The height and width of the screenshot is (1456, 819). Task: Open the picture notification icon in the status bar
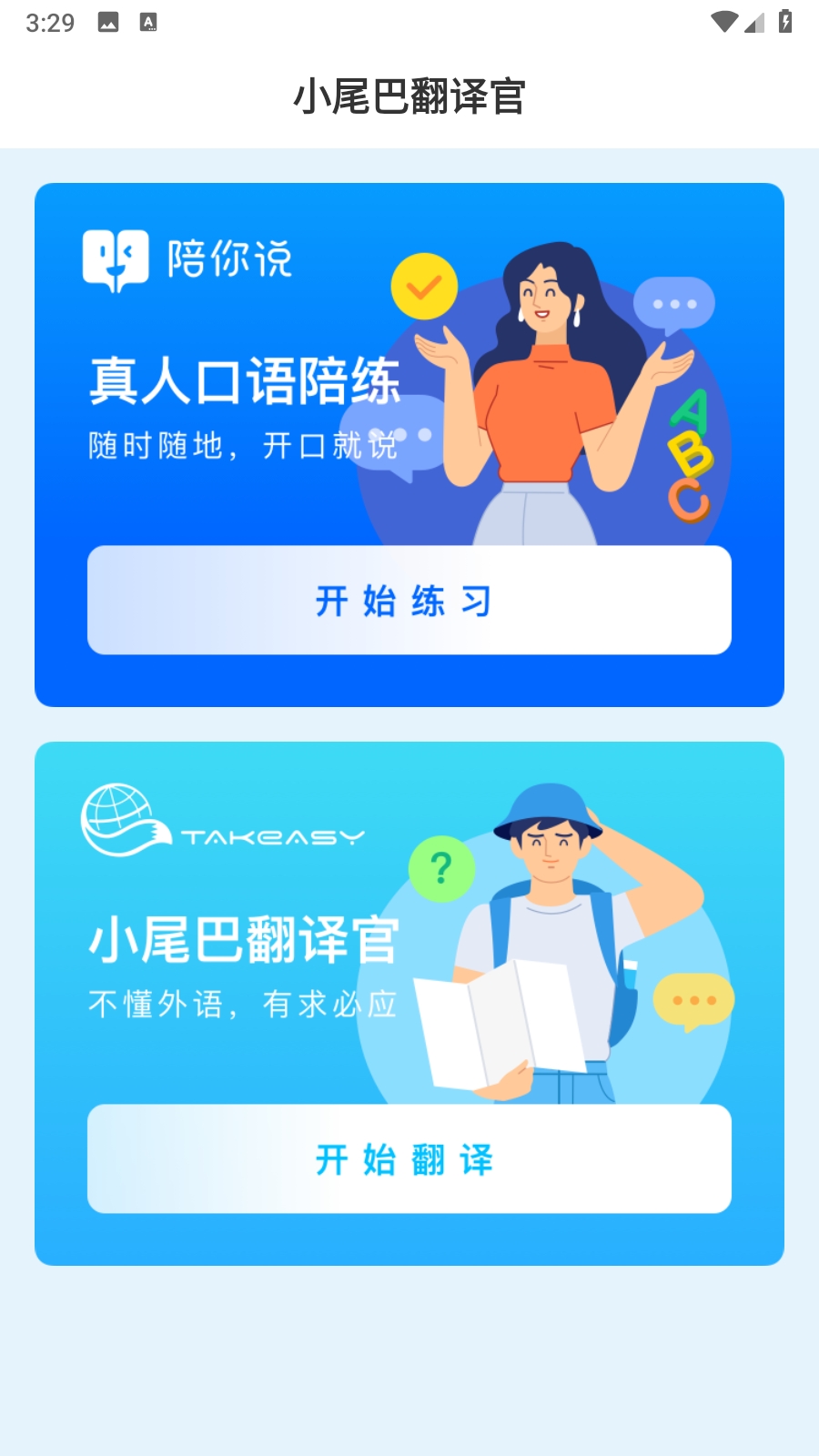point(108,20)
